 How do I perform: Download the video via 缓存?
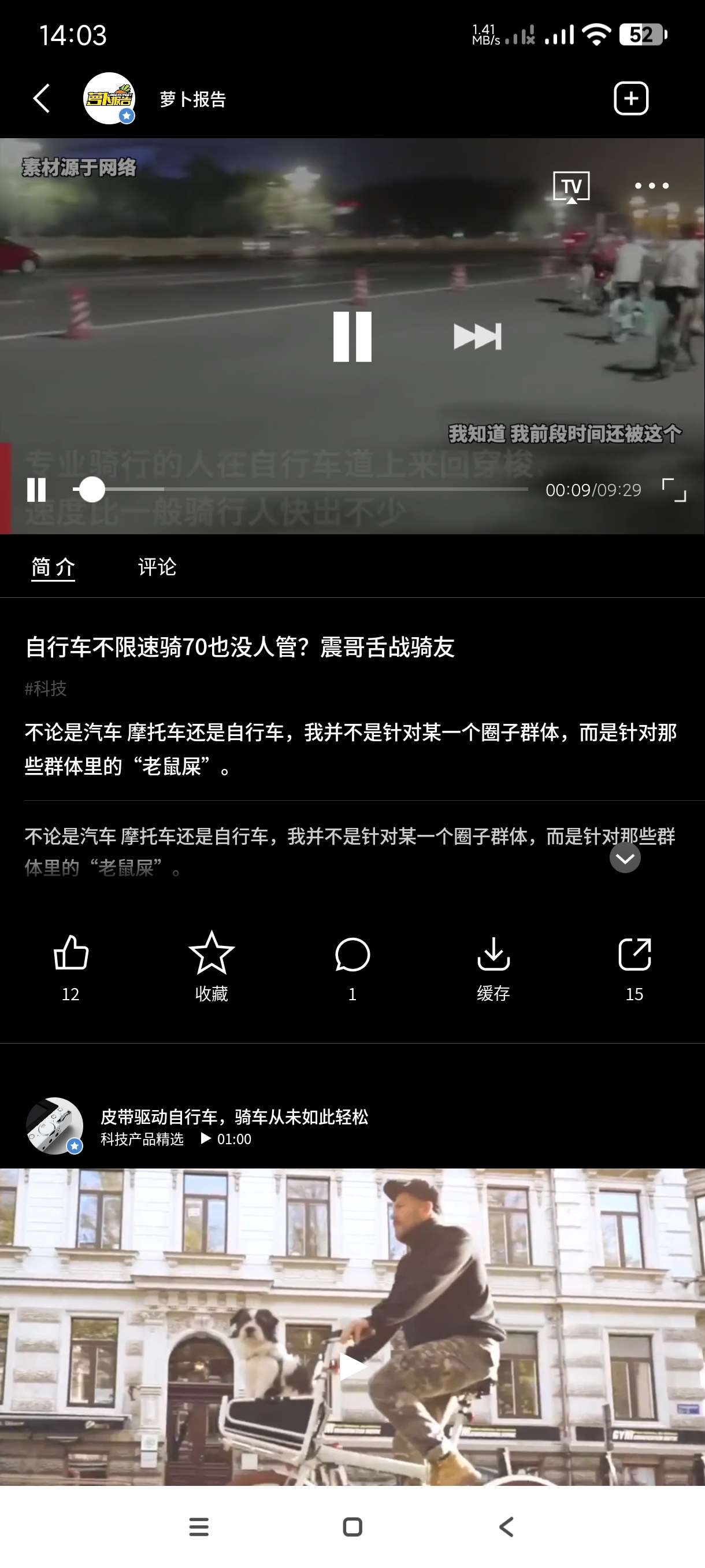pyautogui.click(x=493, y=954)
